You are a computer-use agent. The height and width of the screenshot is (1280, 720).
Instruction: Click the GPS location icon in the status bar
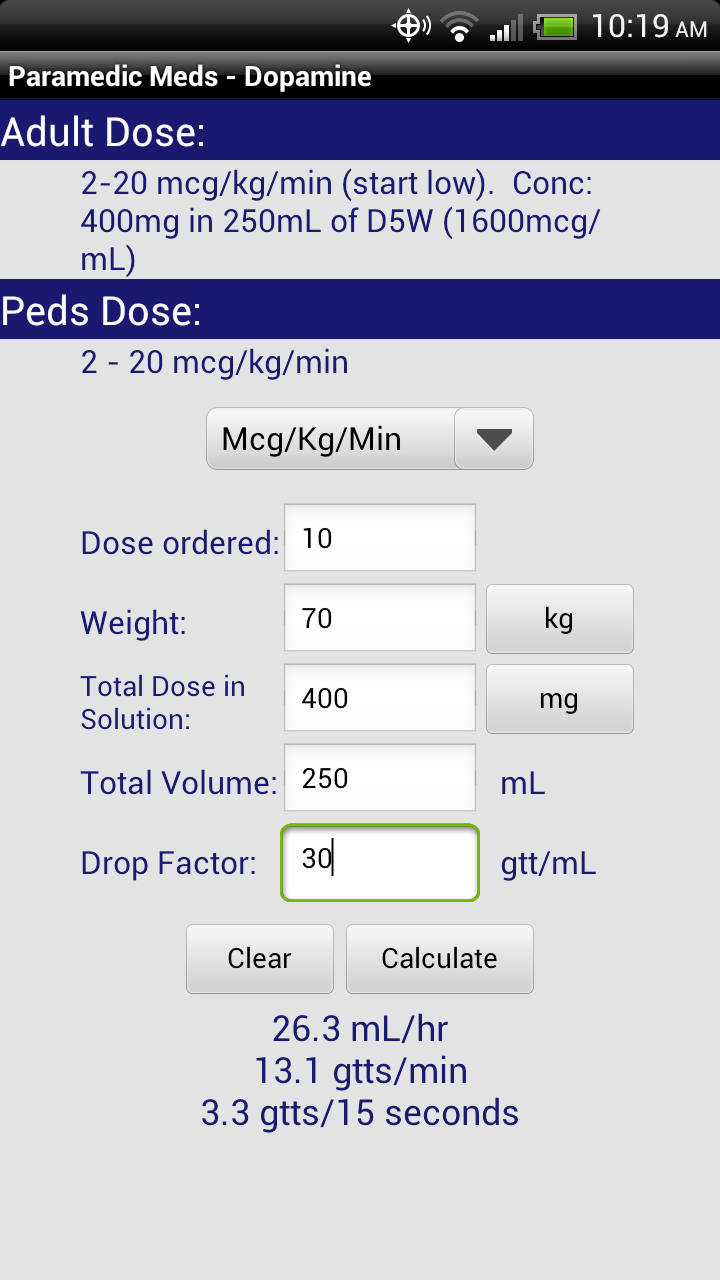pyautogui.click(x=410, y=26)
